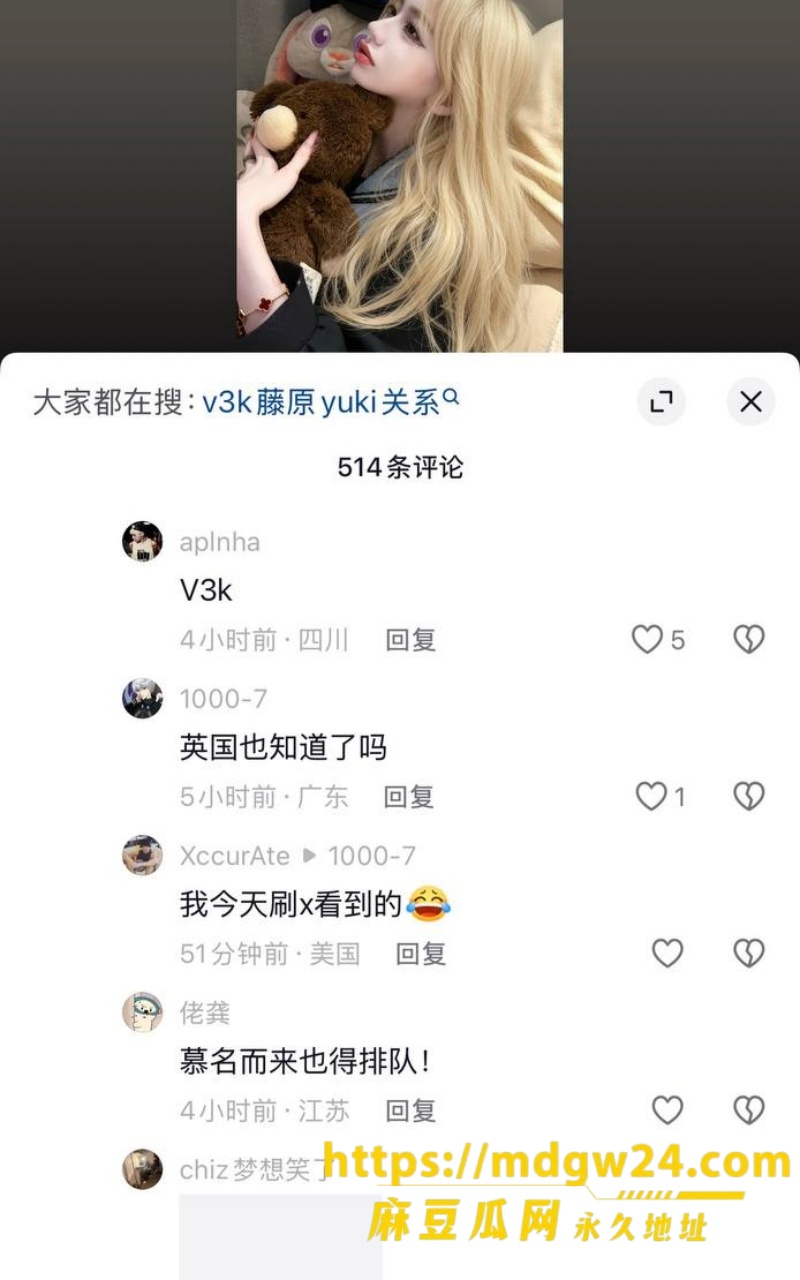
Task: Reply to XccurAte's comment
Action: (x=421, y=954)
